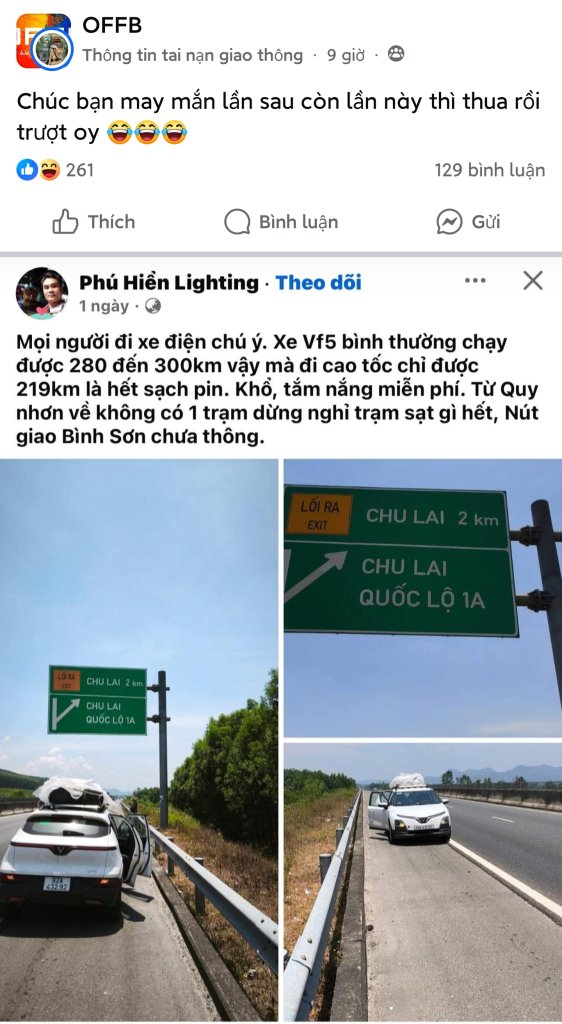Send the post via Gửi

tap(468, 222)
